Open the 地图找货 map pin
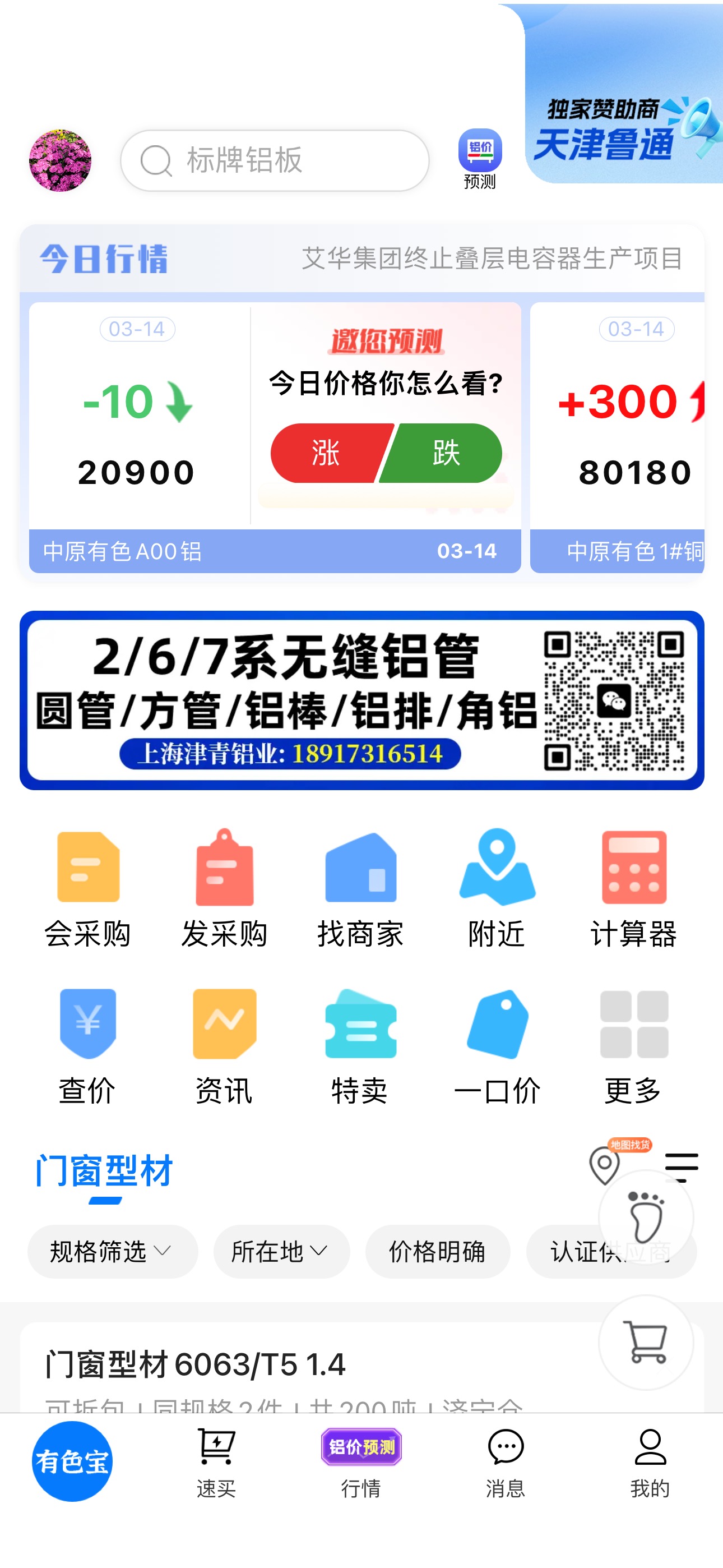723x1568 pixels. [x=604, y=1165]
